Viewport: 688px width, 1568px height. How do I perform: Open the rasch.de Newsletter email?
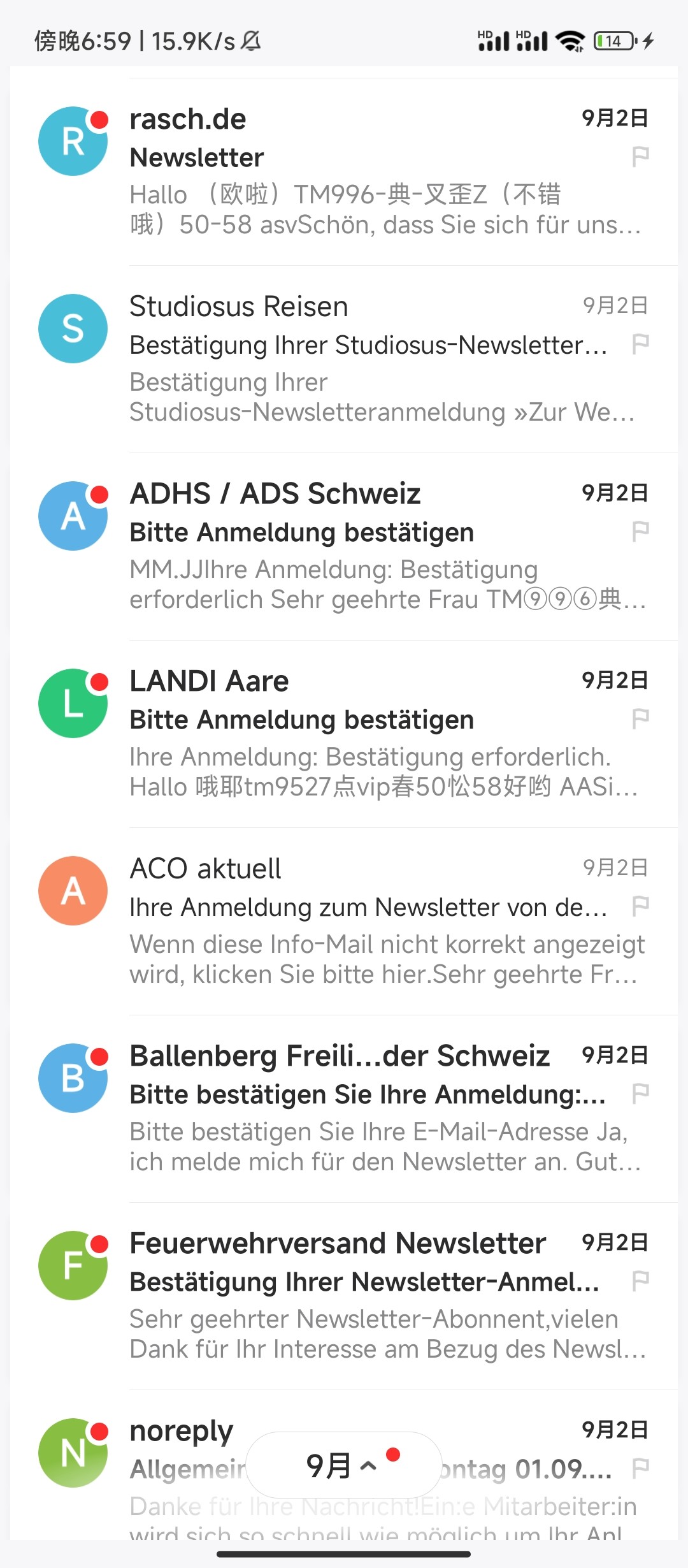point(382,172)
